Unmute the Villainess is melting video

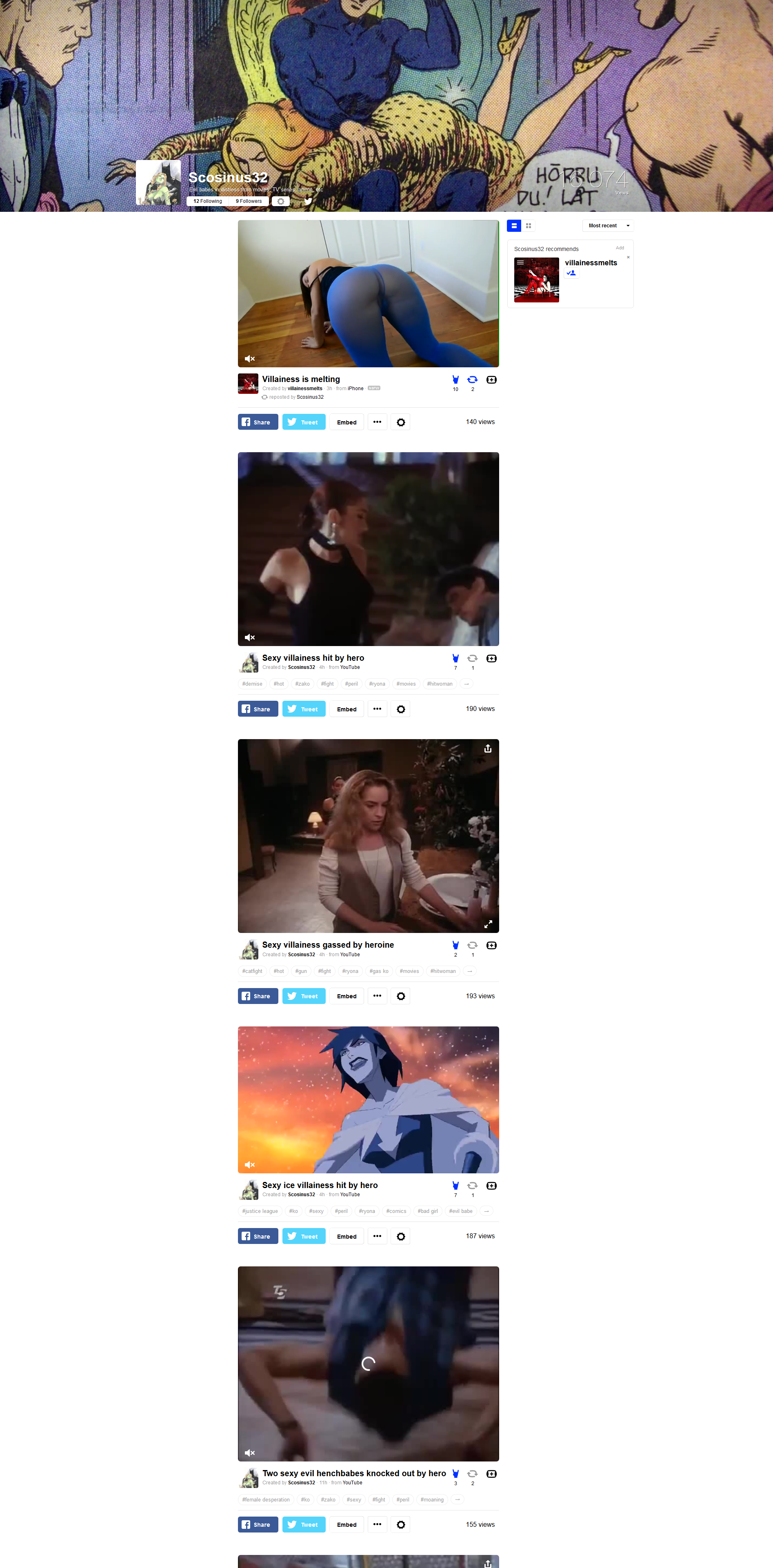pyautogui.click(x=249, y=358)
